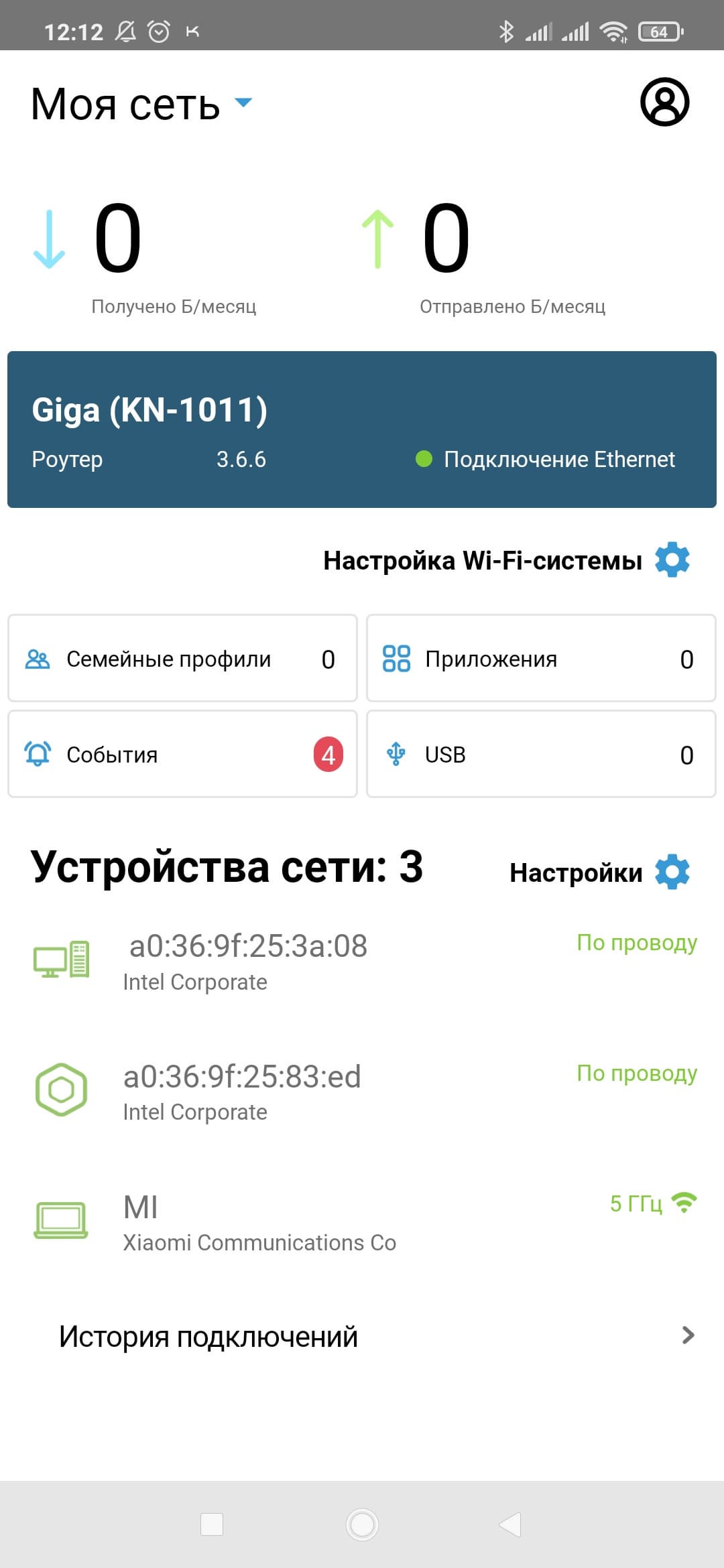Select device a0:36:9f:25:83:ed

coord(243,1091)
